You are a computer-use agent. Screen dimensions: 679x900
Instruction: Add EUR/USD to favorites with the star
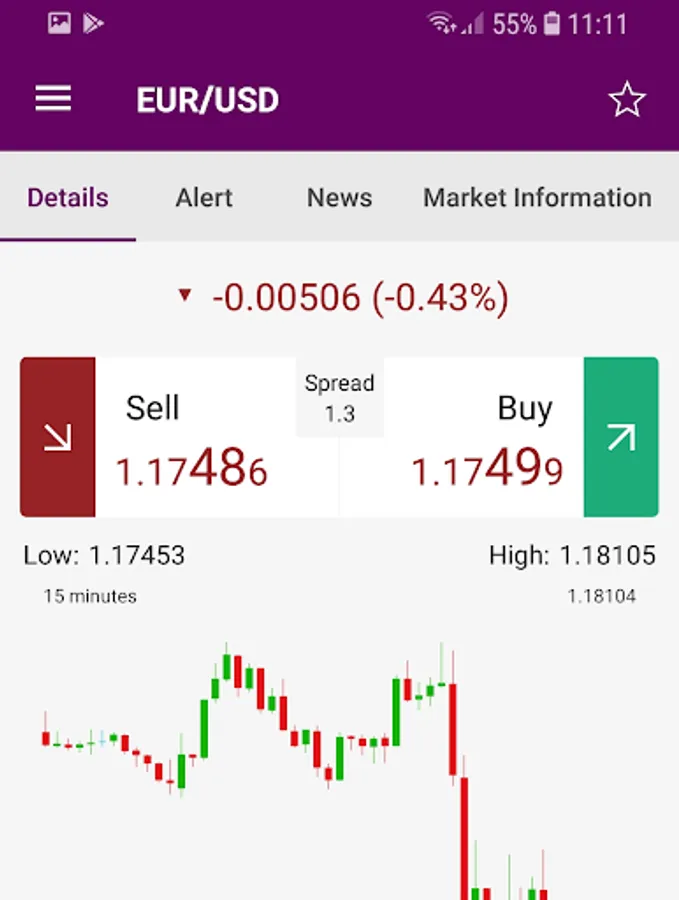point(627,99)
